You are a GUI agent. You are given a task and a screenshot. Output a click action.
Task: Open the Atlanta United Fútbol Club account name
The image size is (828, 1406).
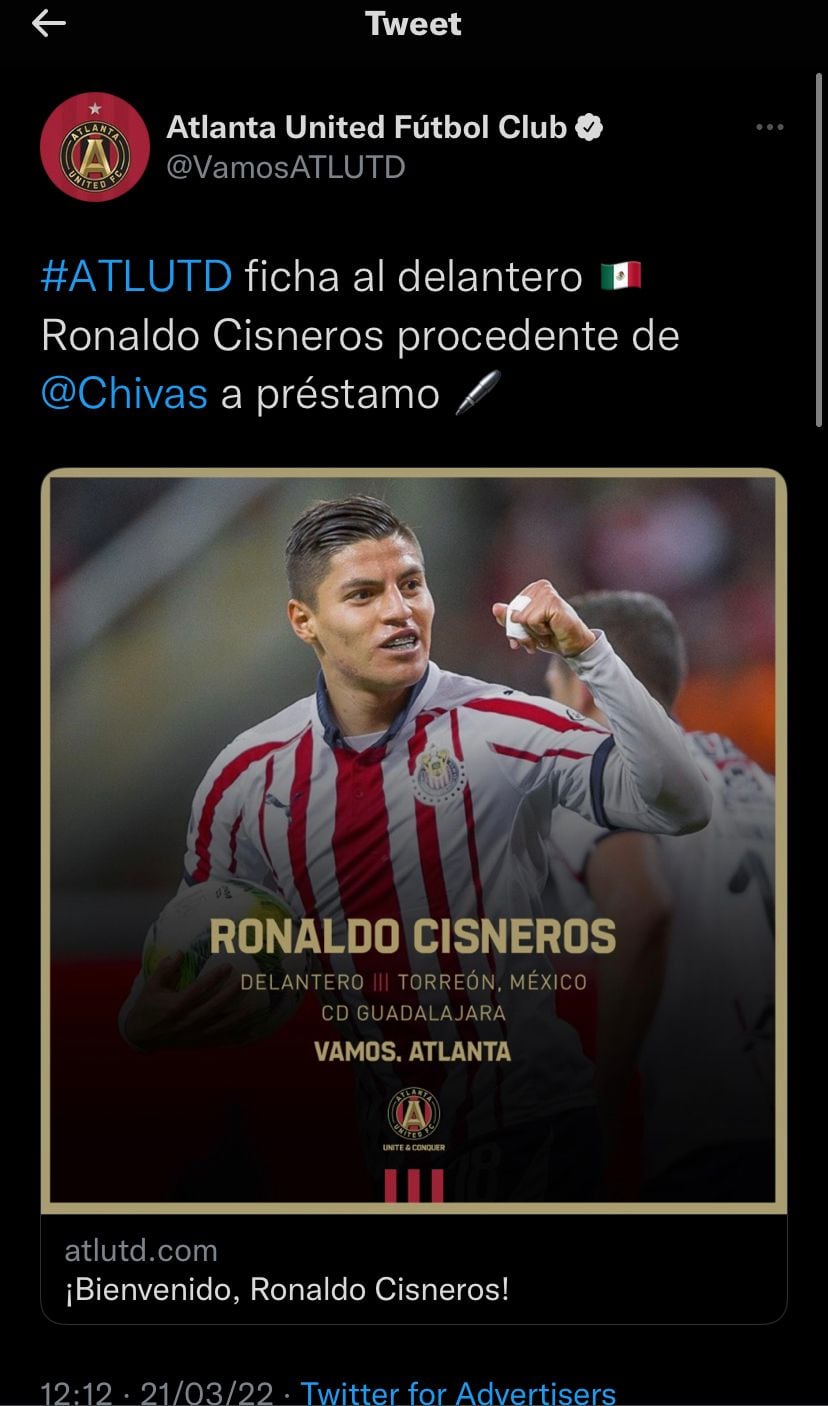(366, 127)
